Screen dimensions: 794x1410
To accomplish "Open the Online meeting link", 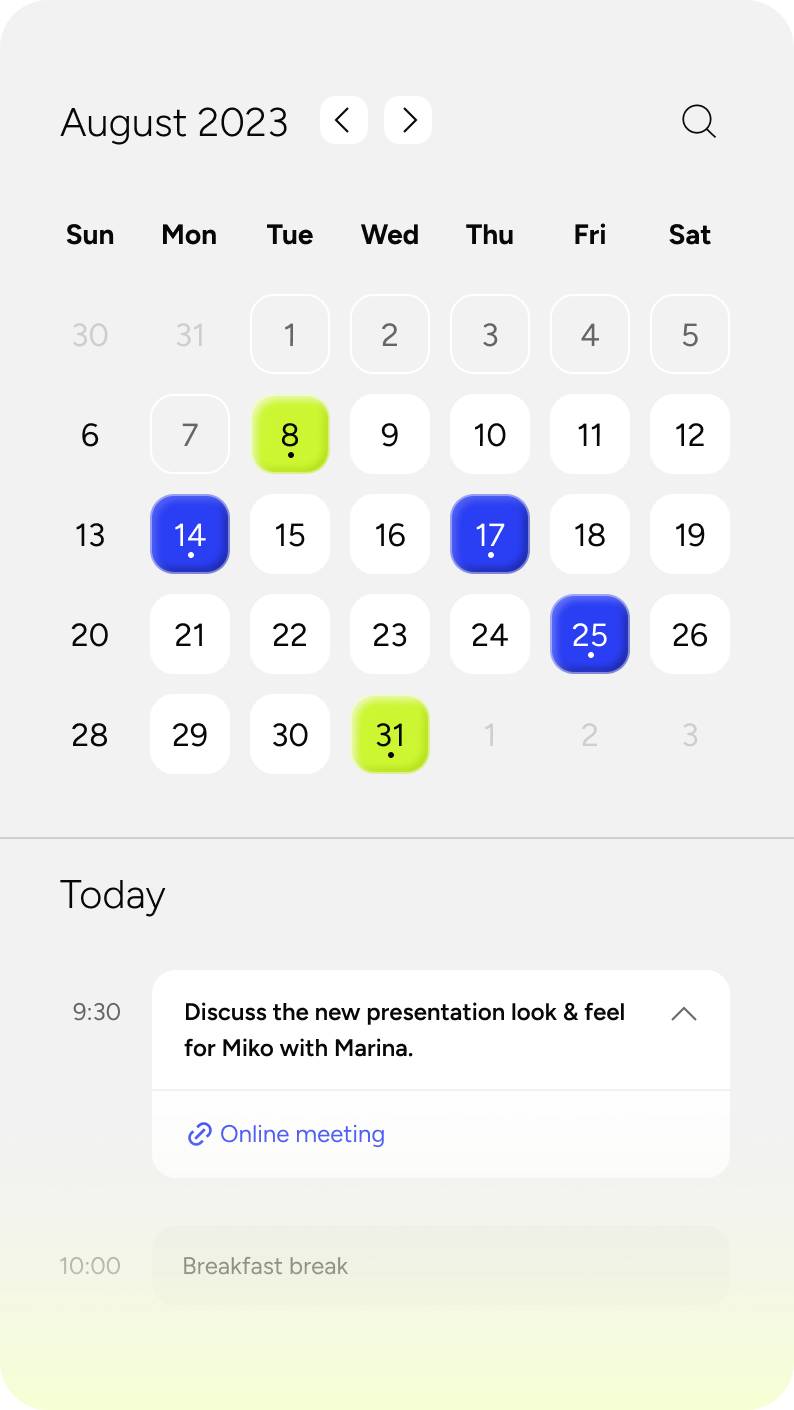I will [301, 1134].
